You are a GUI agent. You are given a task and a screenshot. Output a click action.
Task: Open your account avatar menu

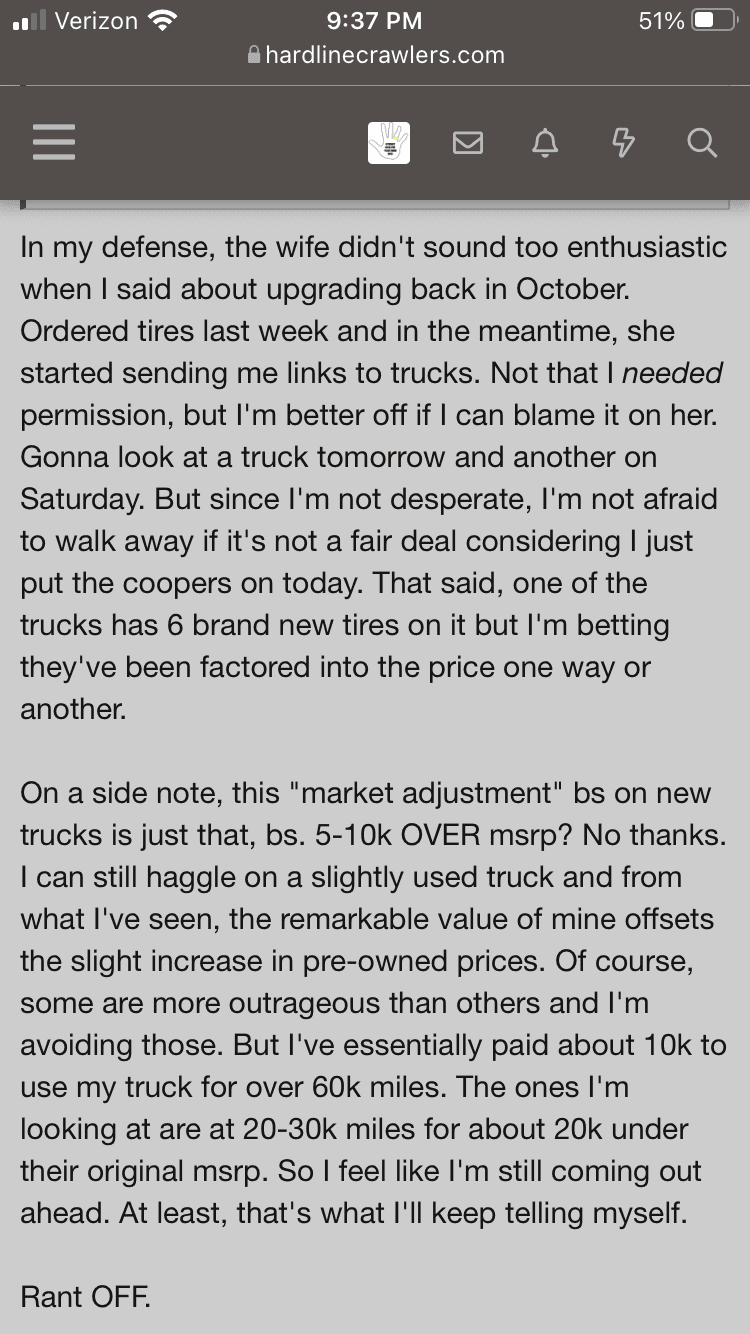[x=389, y=143]
